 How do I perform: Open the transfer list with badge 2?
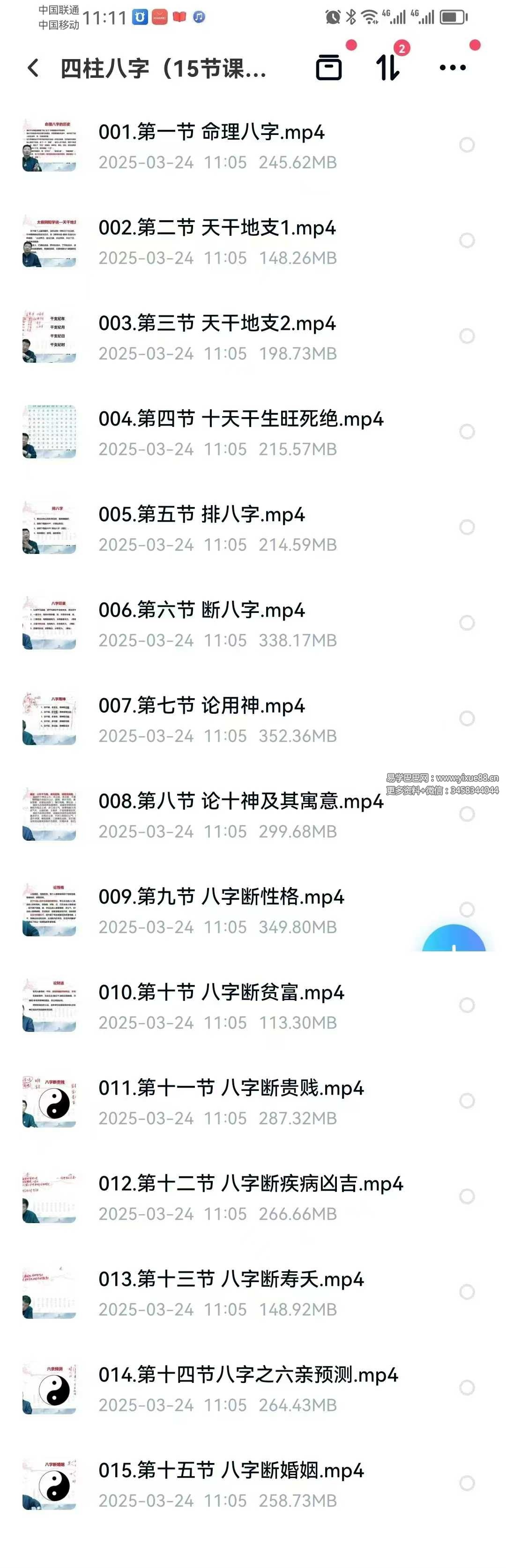pos(388,67)
